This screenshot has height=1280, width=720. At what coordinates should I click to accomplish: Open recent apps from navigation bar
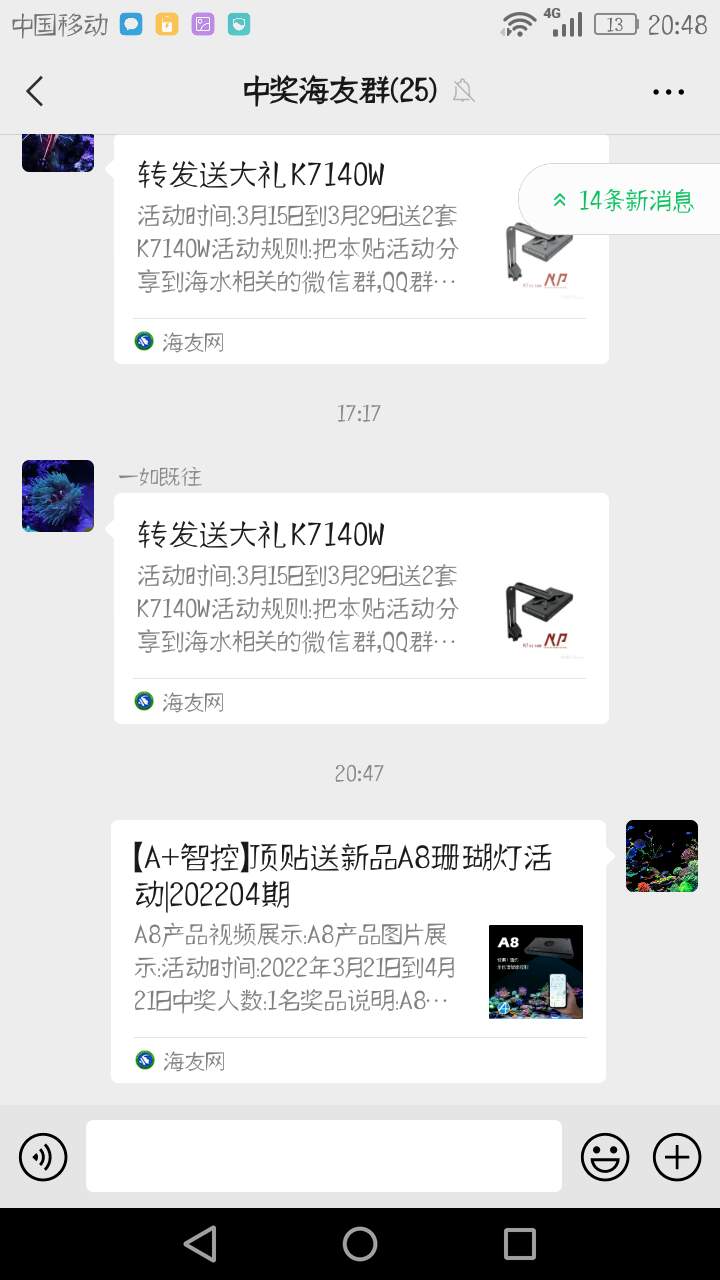click(x=519, y=1244)
